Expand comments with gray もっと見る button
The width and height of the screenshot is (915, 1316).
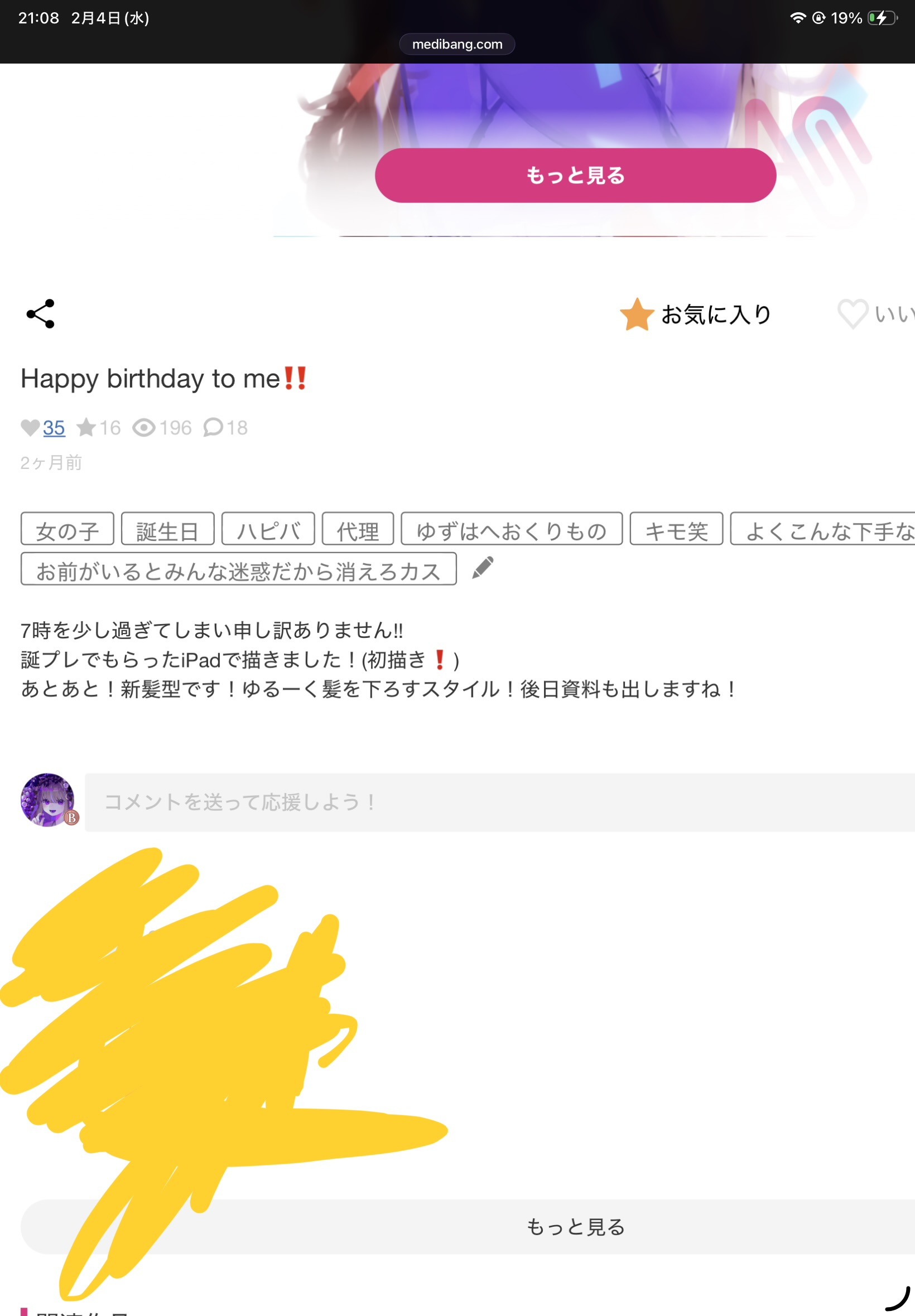coord(575,1227)
